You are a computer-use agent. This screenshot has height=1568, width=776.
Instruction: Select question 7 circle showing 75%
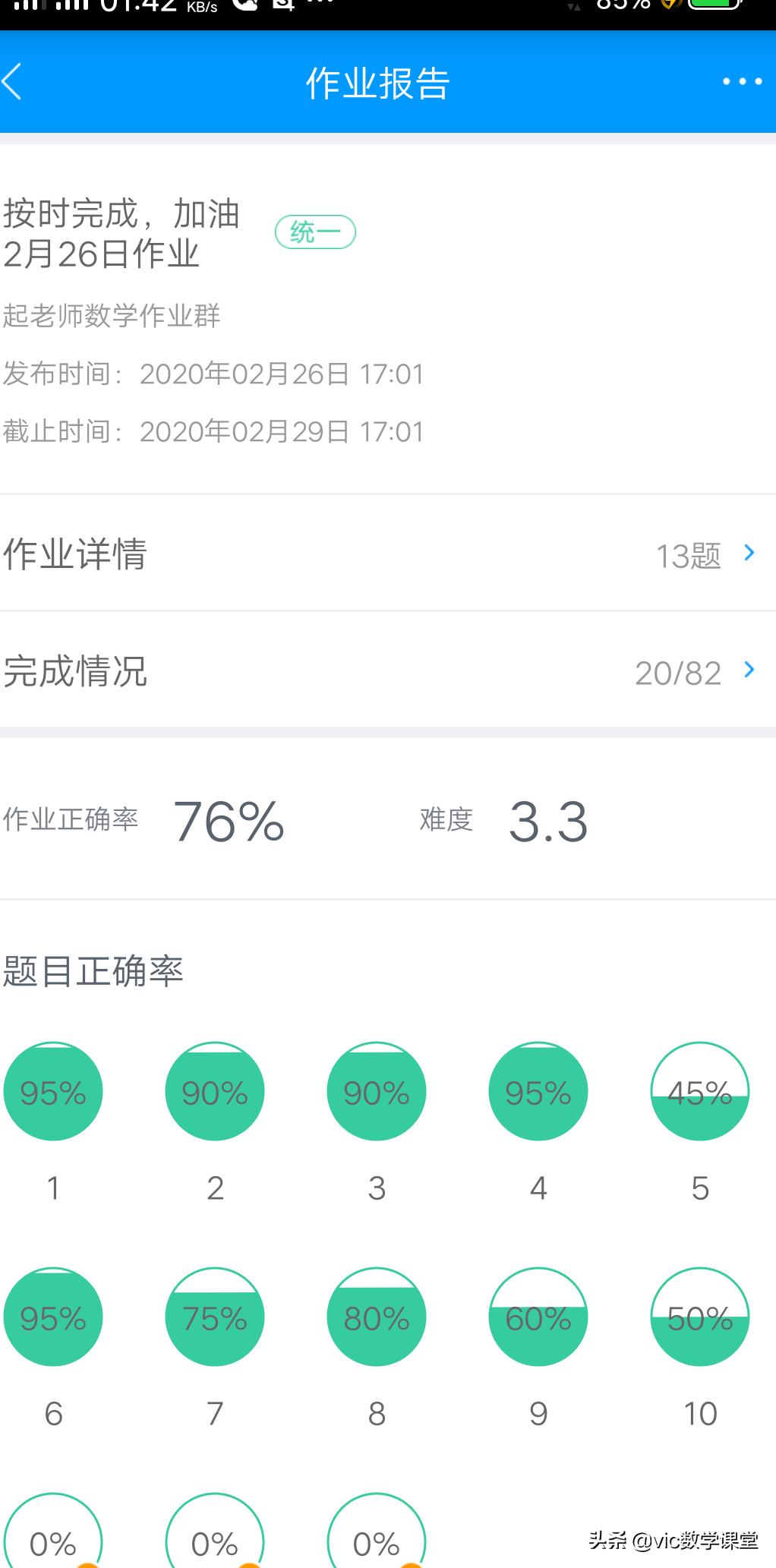(x=215, y=1317)
